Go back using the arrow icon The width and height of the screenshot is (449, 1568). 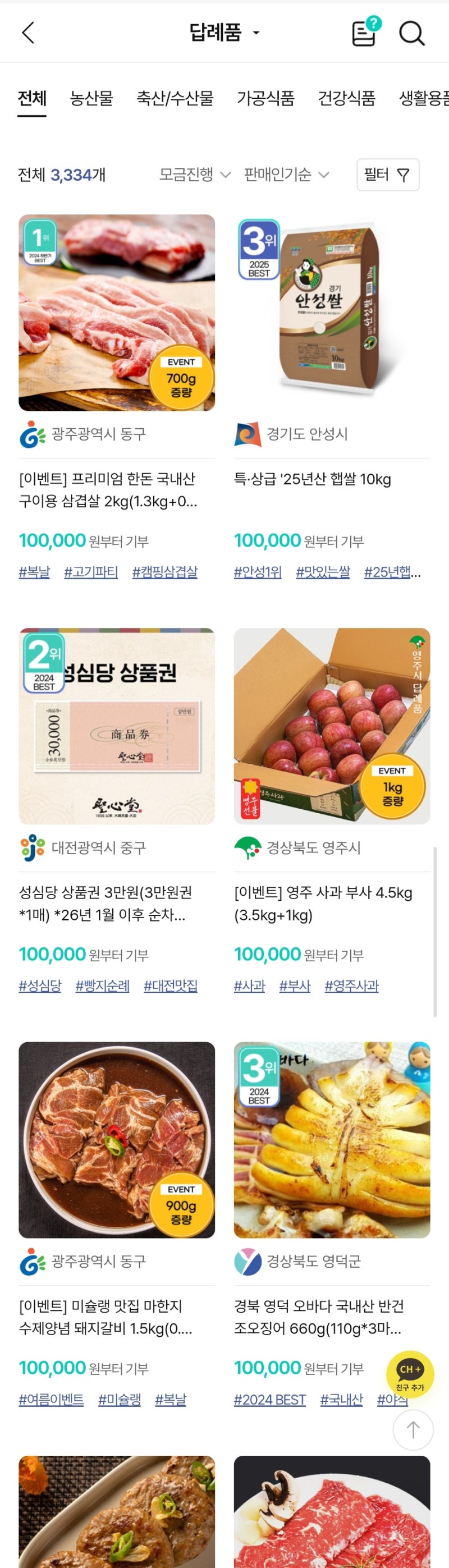click(x=29, y=33)
